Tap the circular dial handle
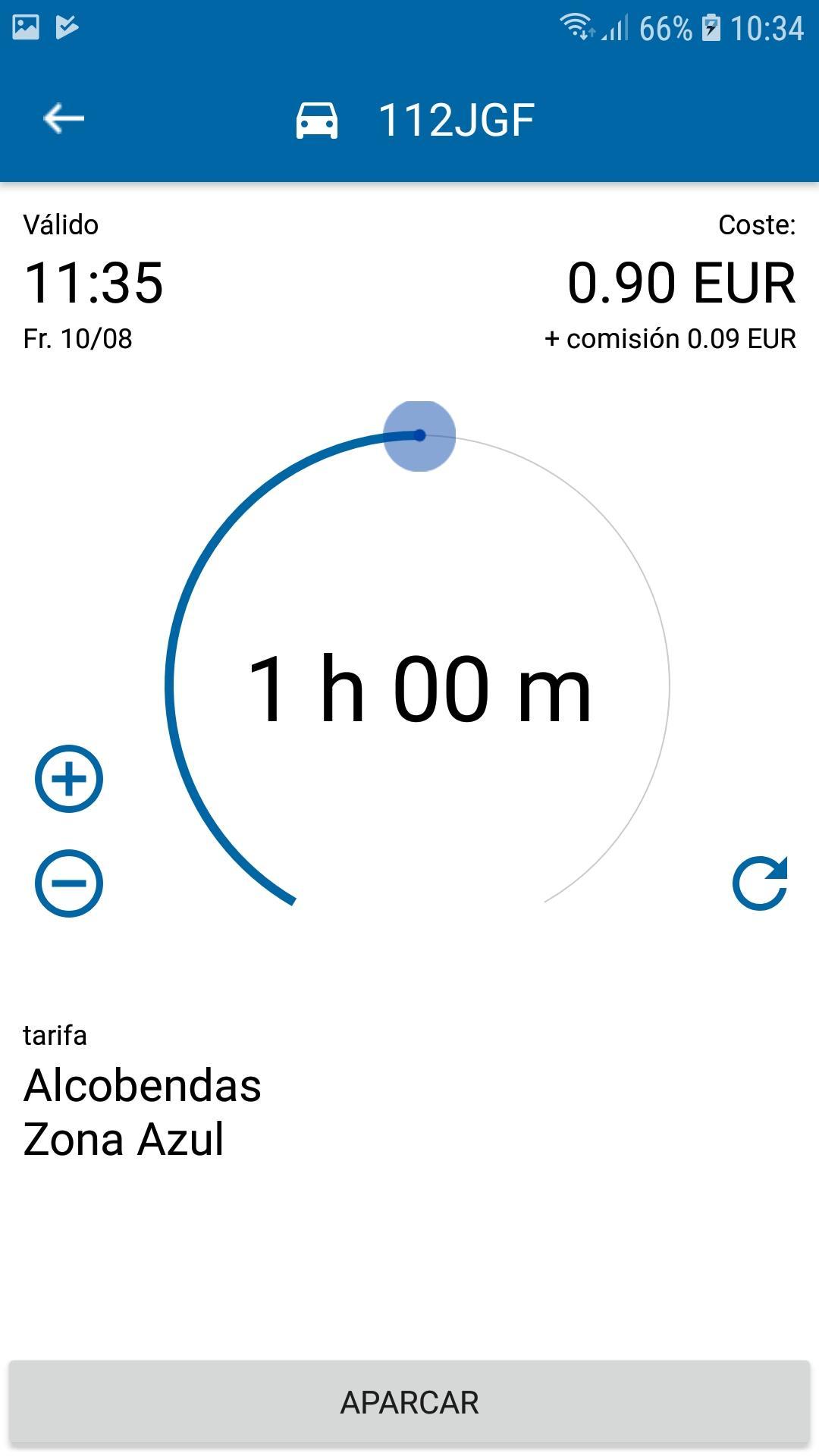The width and height of the screenshot is (819, 1456). point(419,435)
